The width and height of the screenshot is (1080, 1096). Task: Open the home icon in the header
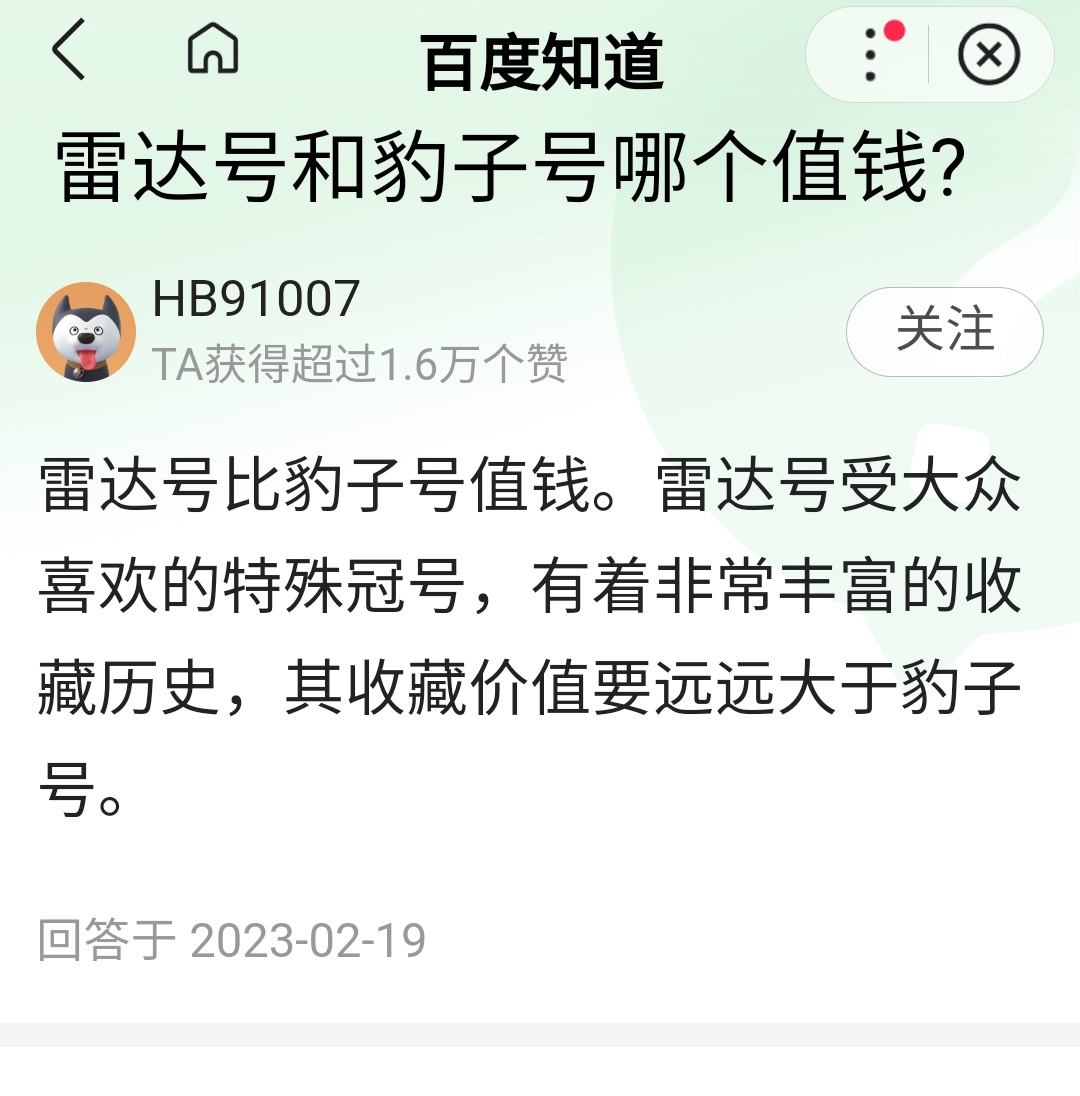pyautogui.click(x=213, y=49)
